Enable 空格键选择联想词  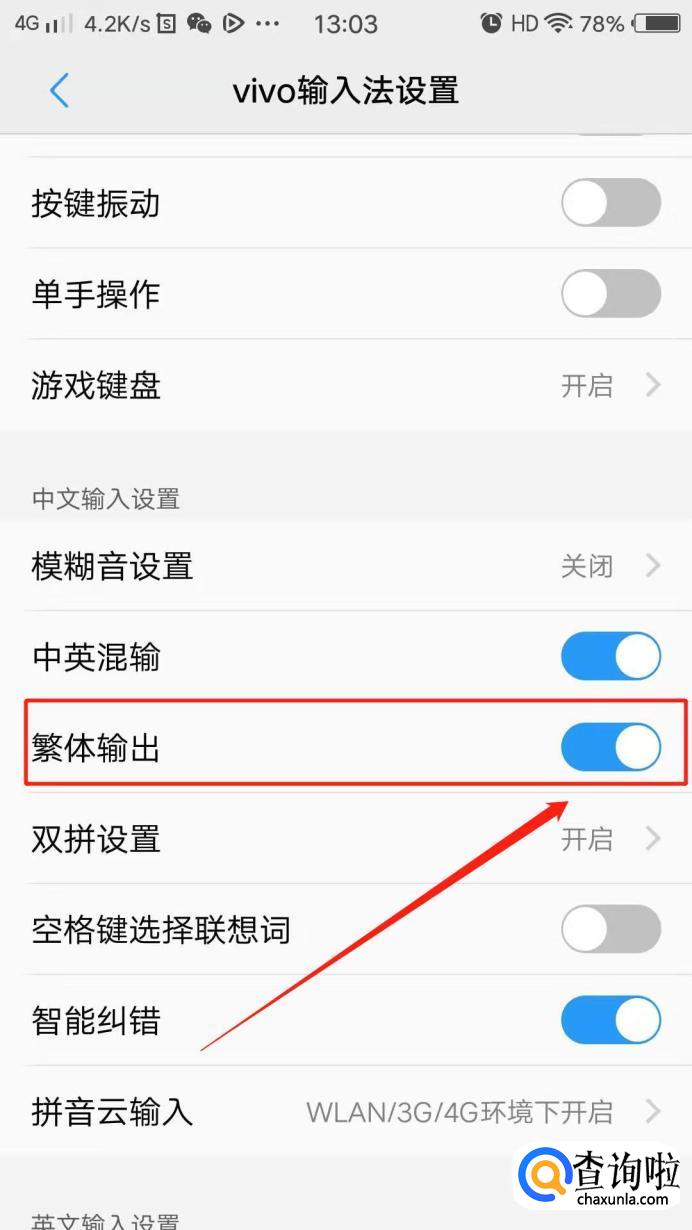tap(611, 930)
